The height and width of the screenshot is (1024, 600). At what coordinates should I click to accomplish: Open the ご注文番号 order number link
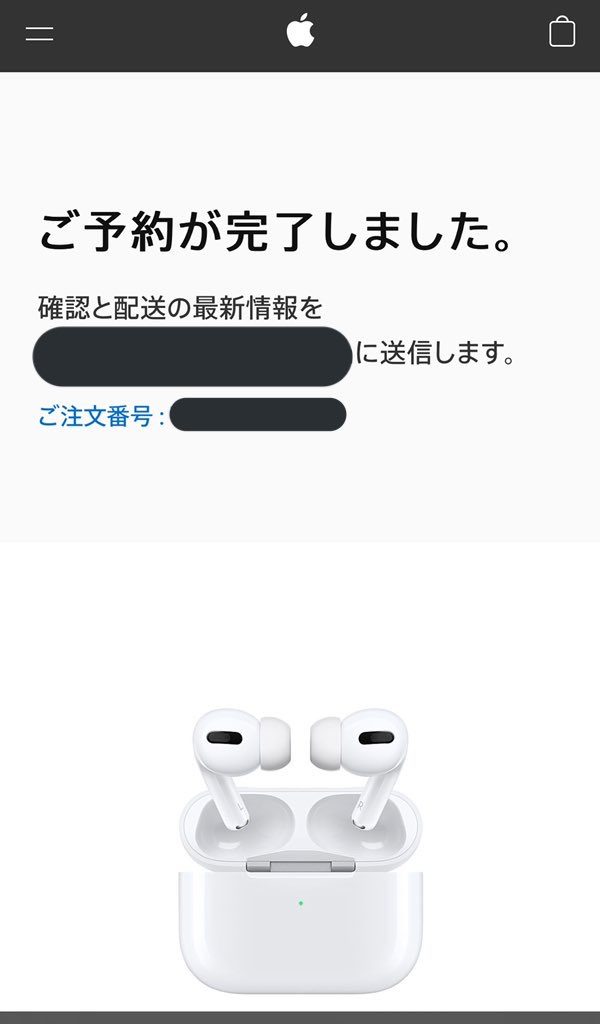pyautogui.click(x=192, y=416)
